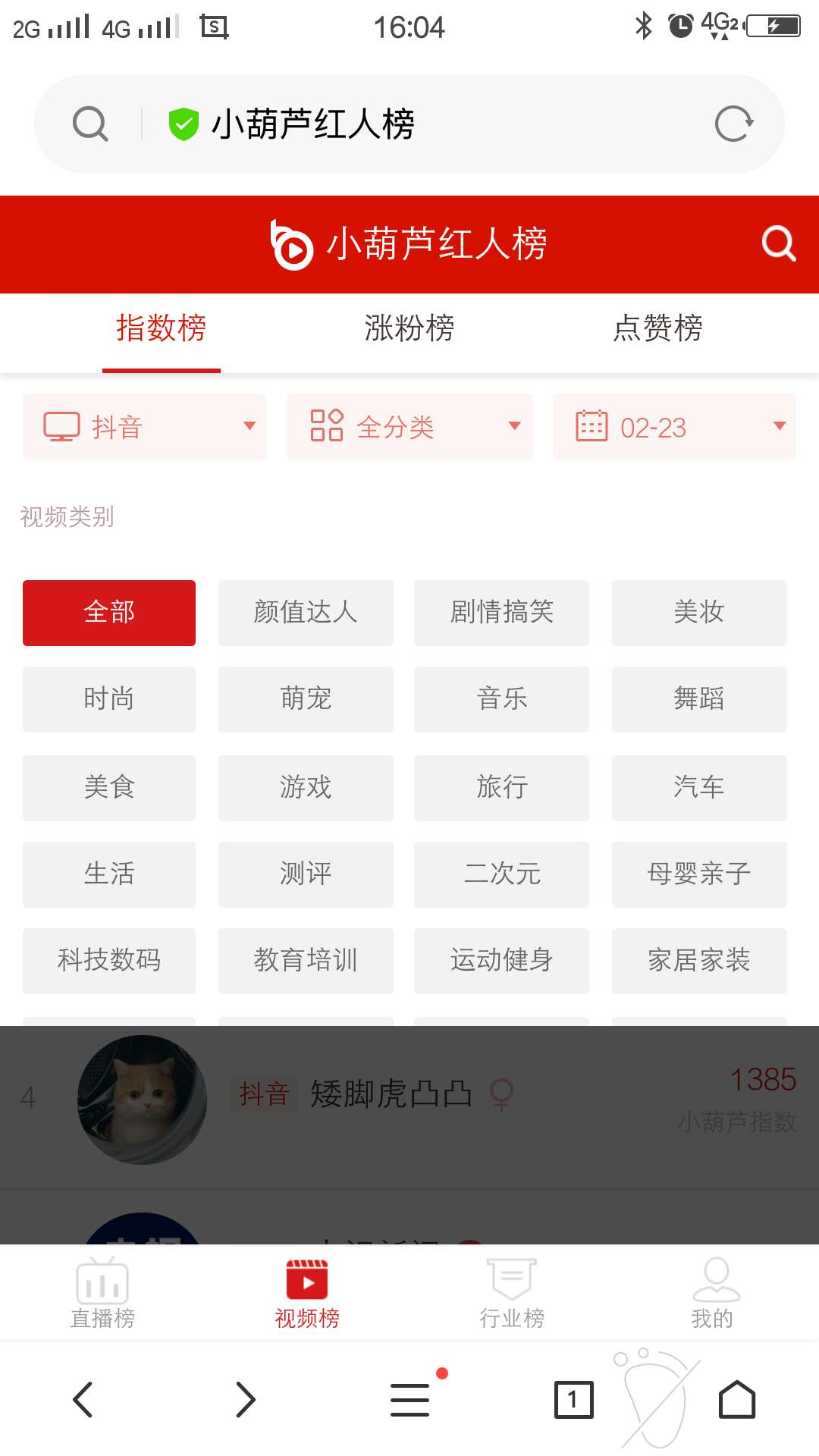Open the 02-23 date picker

[674, 427]
